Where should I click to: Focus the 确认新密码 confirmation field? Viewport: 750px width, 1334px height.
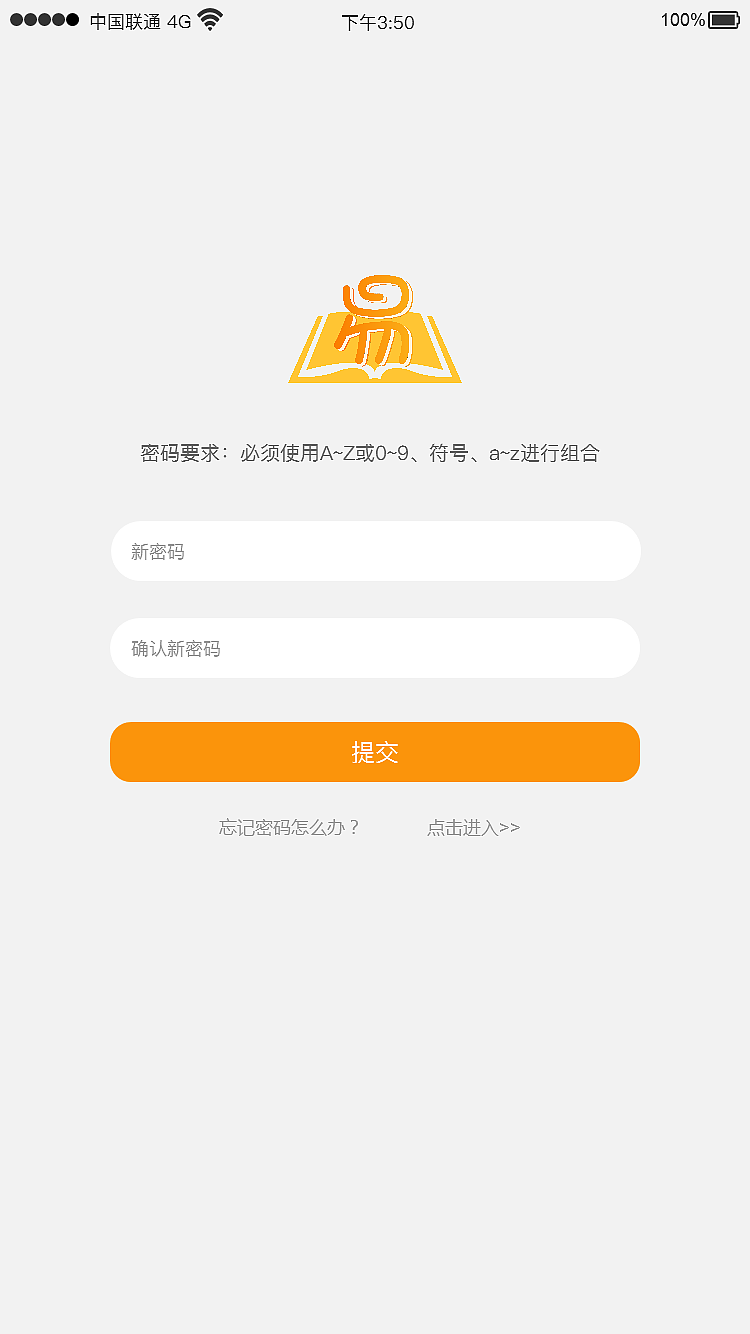pos(375,648)
